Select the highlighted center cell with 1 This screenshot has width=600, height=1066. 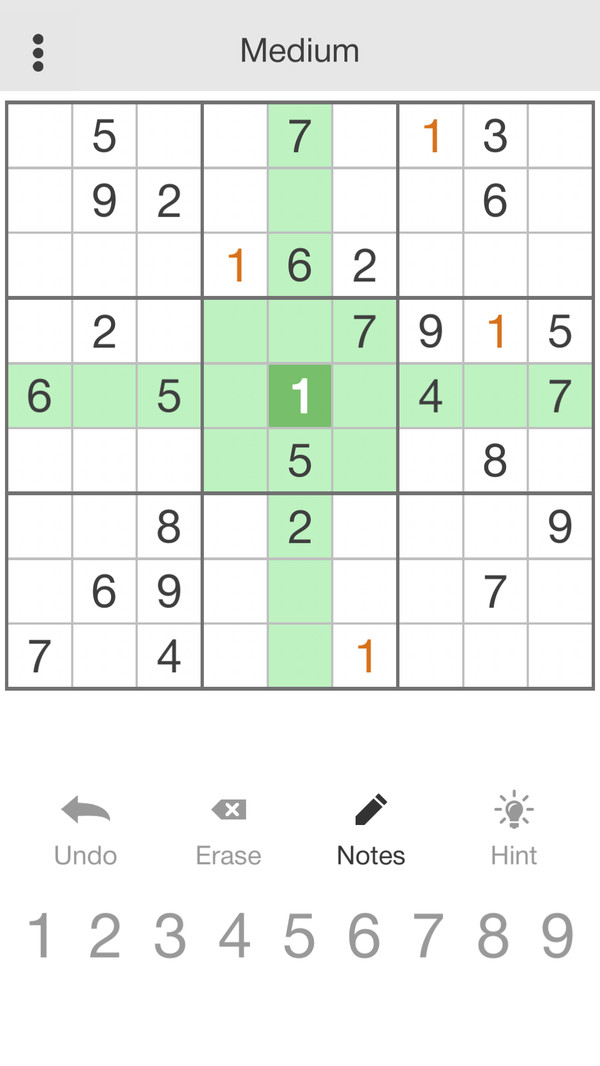pos(300,396)
